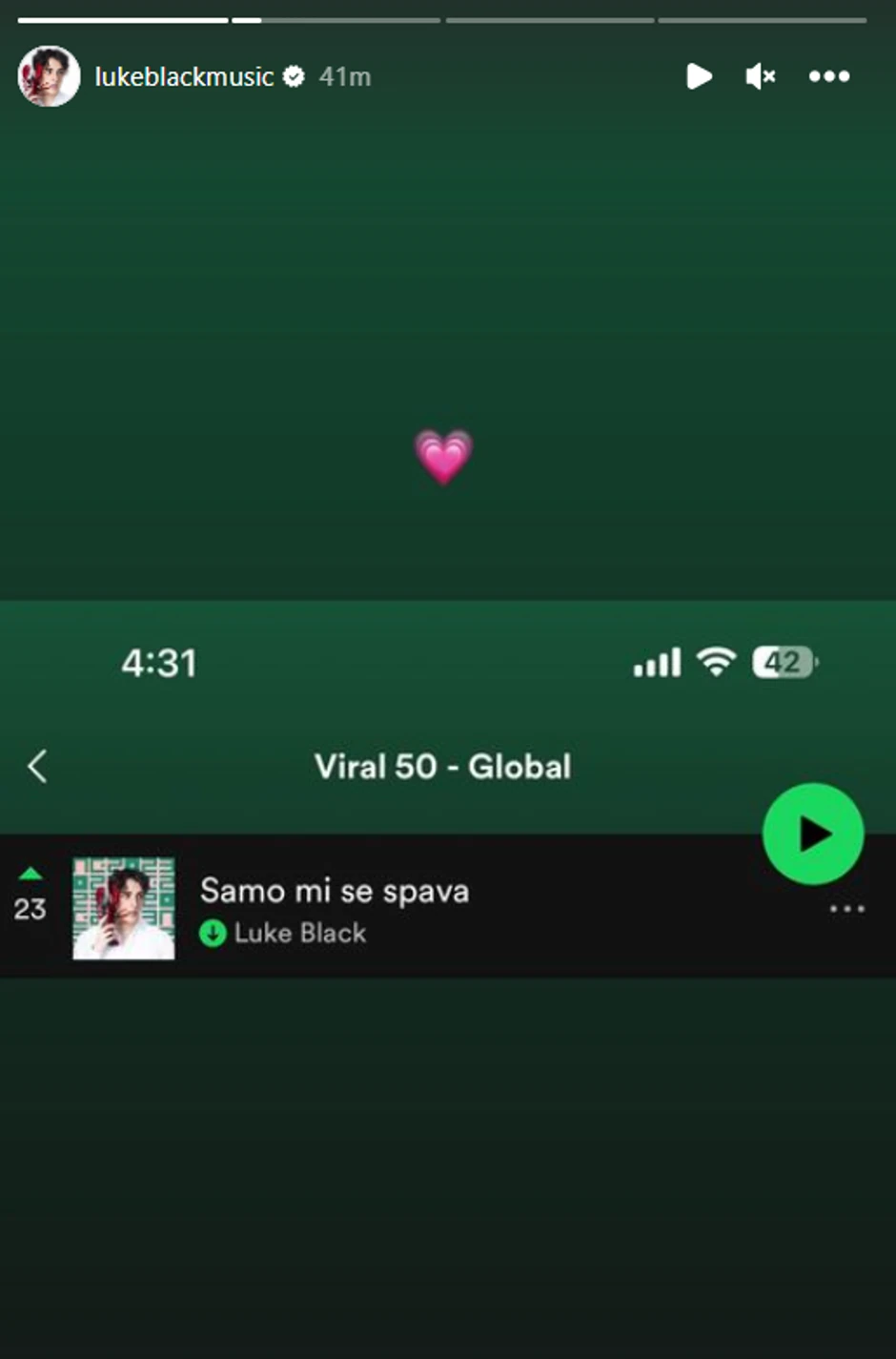This screenshot has width=896, height=1359.
Task: Click the green upward rank arrow
Action: [31, 871]
